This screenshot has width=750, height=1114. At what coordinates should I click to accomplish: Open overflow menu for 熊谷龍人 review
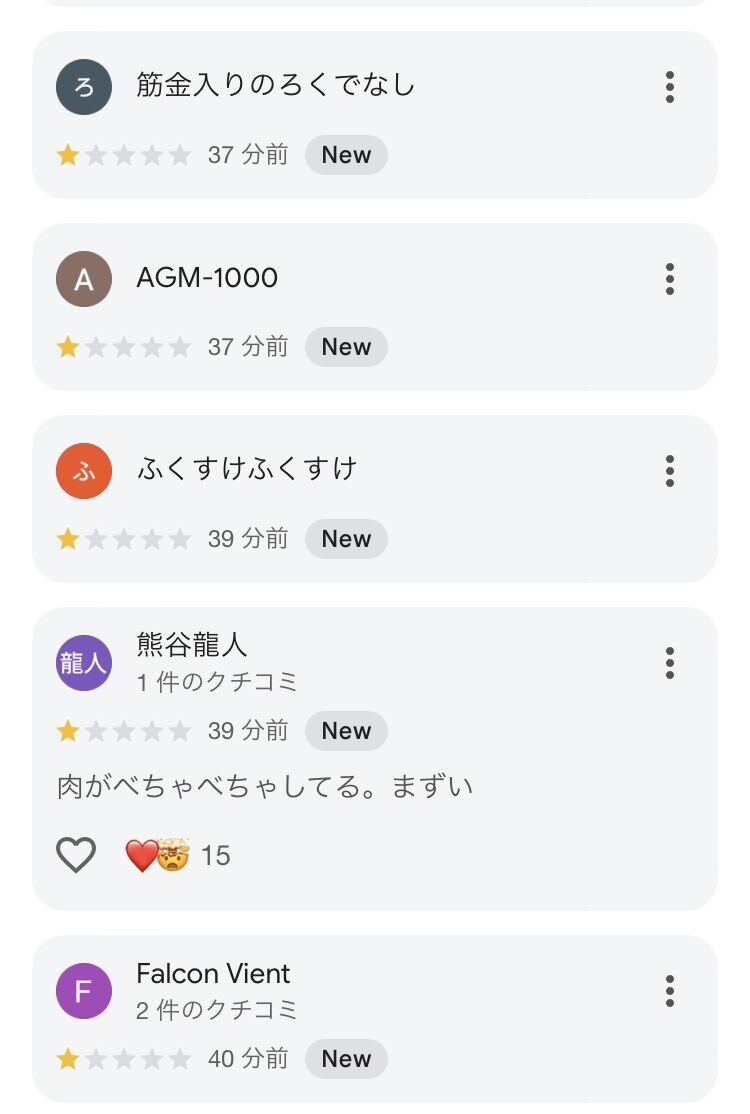pyautogui.click(x=670, y=663)
